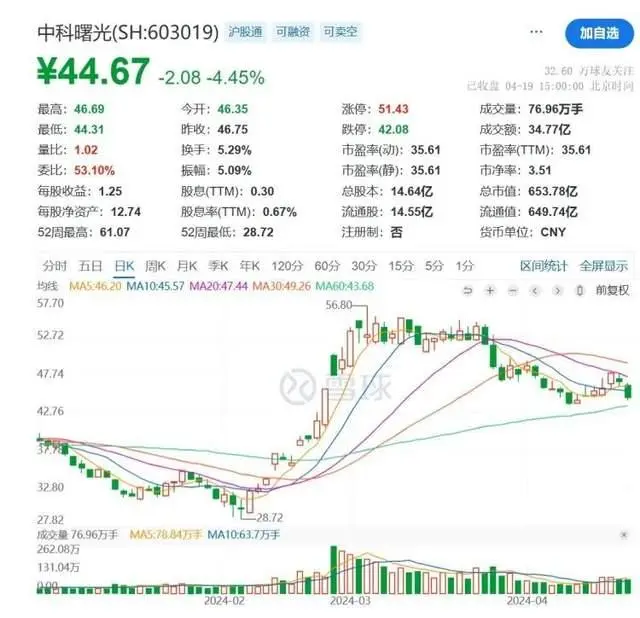
Task: Tap the 沪股通 tag
Action: click(245, 31)
